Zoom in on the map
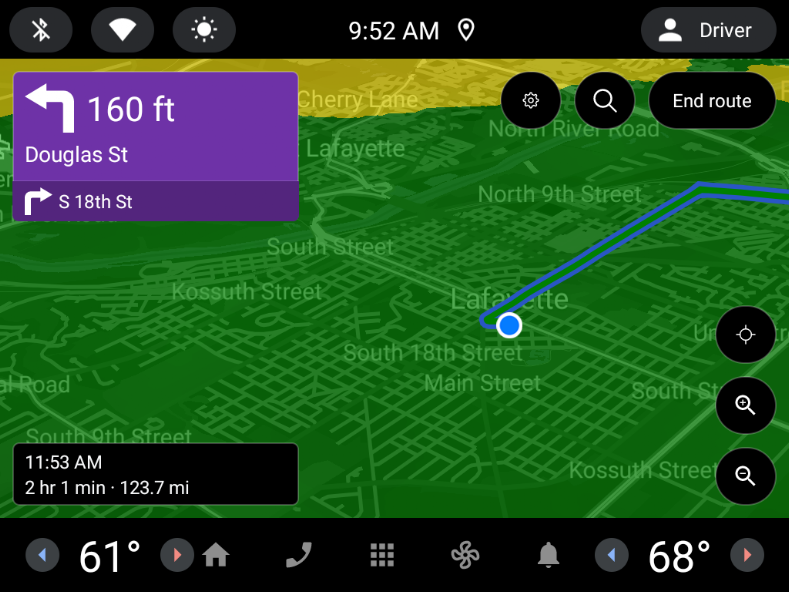 pyautogui.click(x=745, y=405)
